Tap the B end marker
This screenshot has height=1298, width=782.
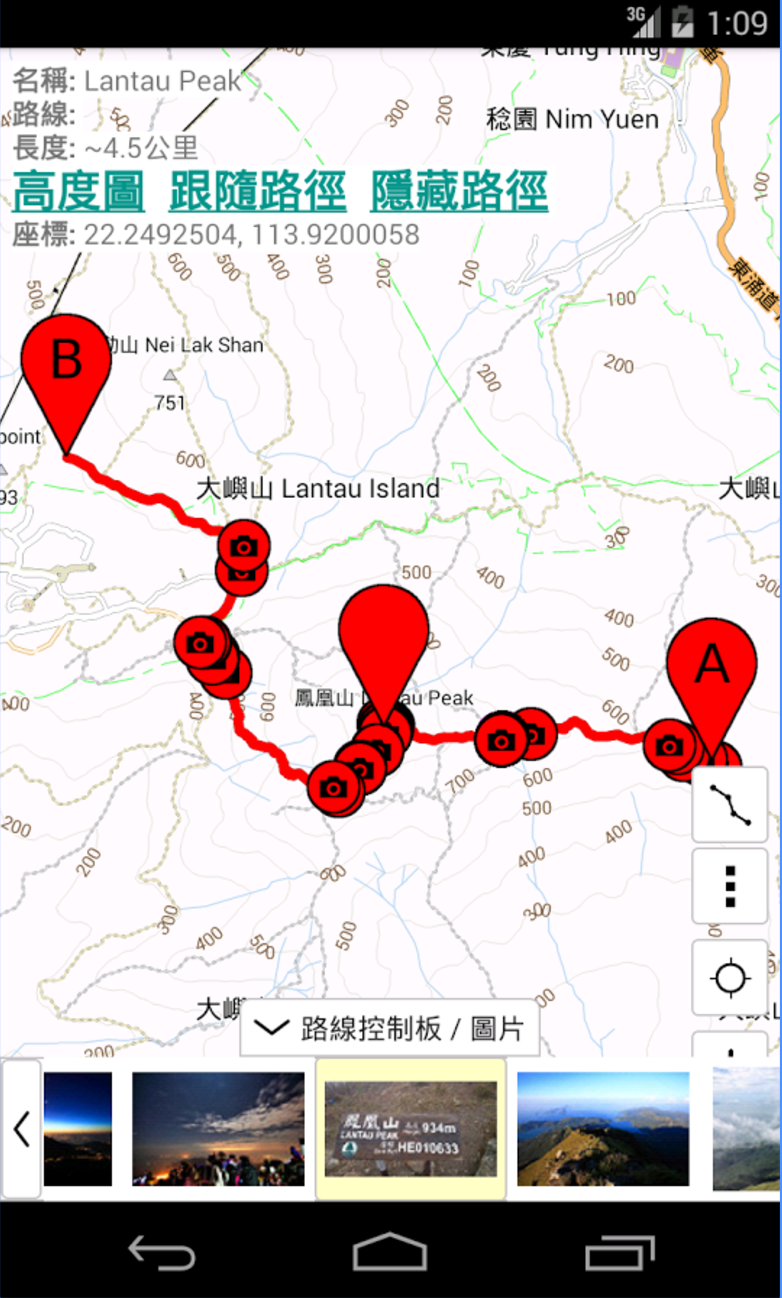click(x=66, y=370)
